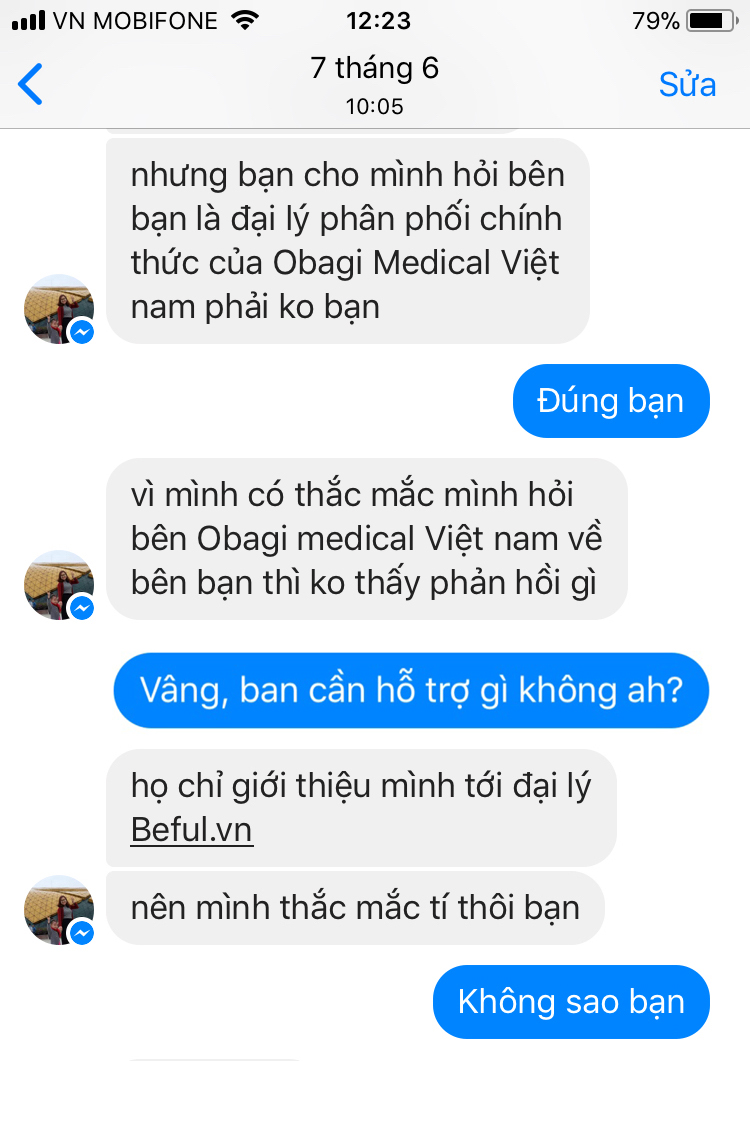
Task: Tap Sửa to edit this photo
Action: click(687, 85)
